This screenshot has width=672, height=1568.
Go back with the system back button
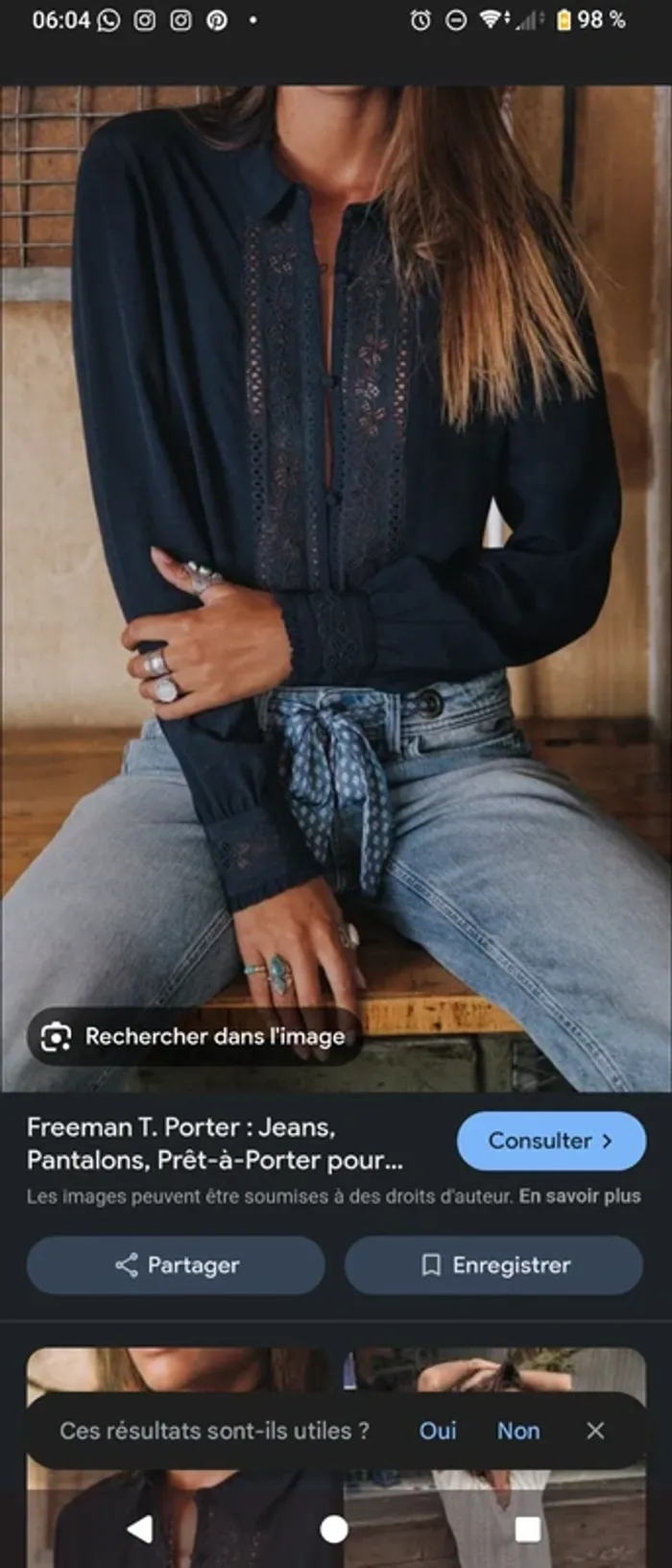tap(140, 1529)
